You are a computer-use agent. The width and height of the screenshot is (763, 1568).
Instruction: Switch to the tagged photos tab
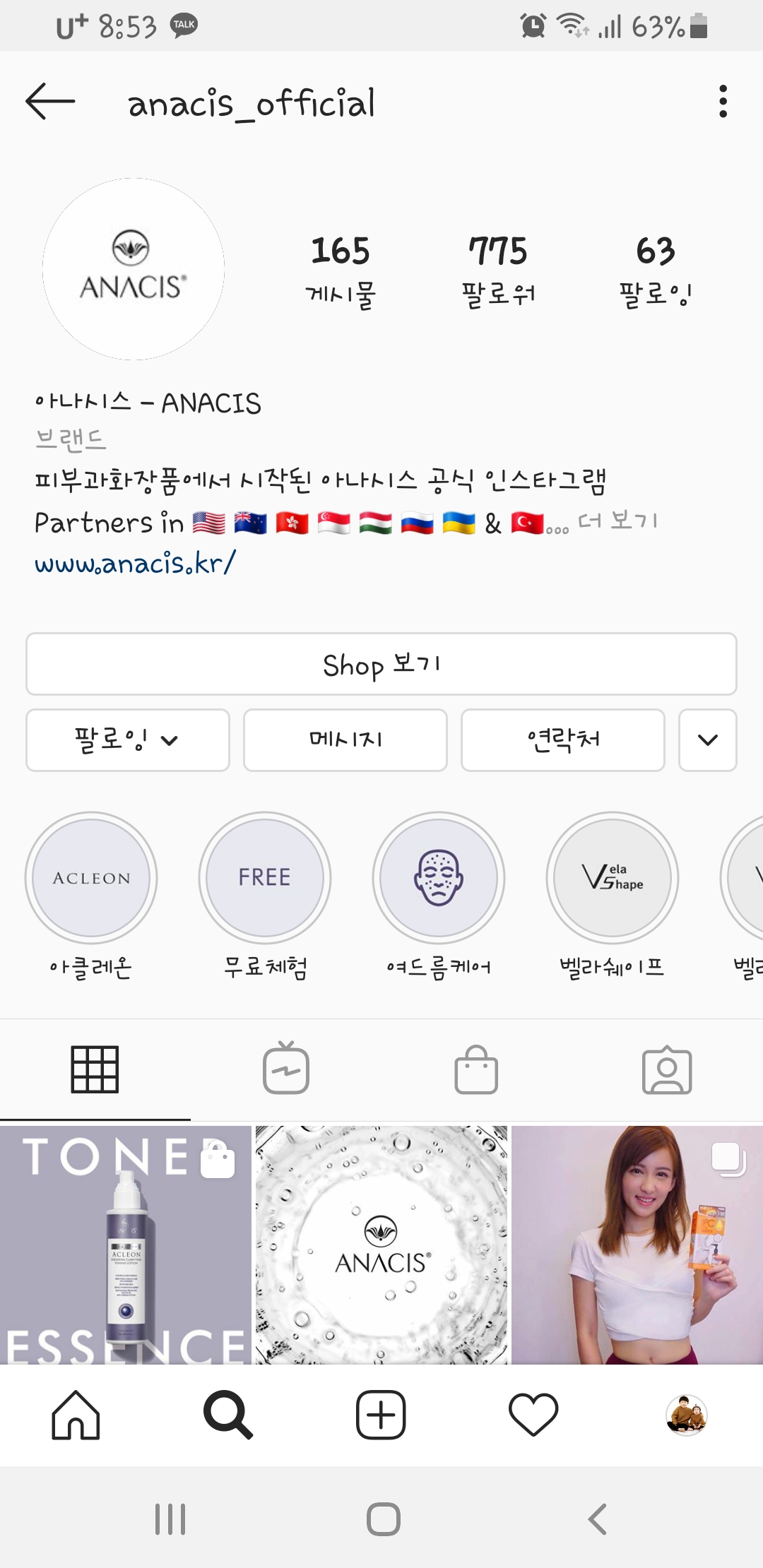click(667, 1069)
